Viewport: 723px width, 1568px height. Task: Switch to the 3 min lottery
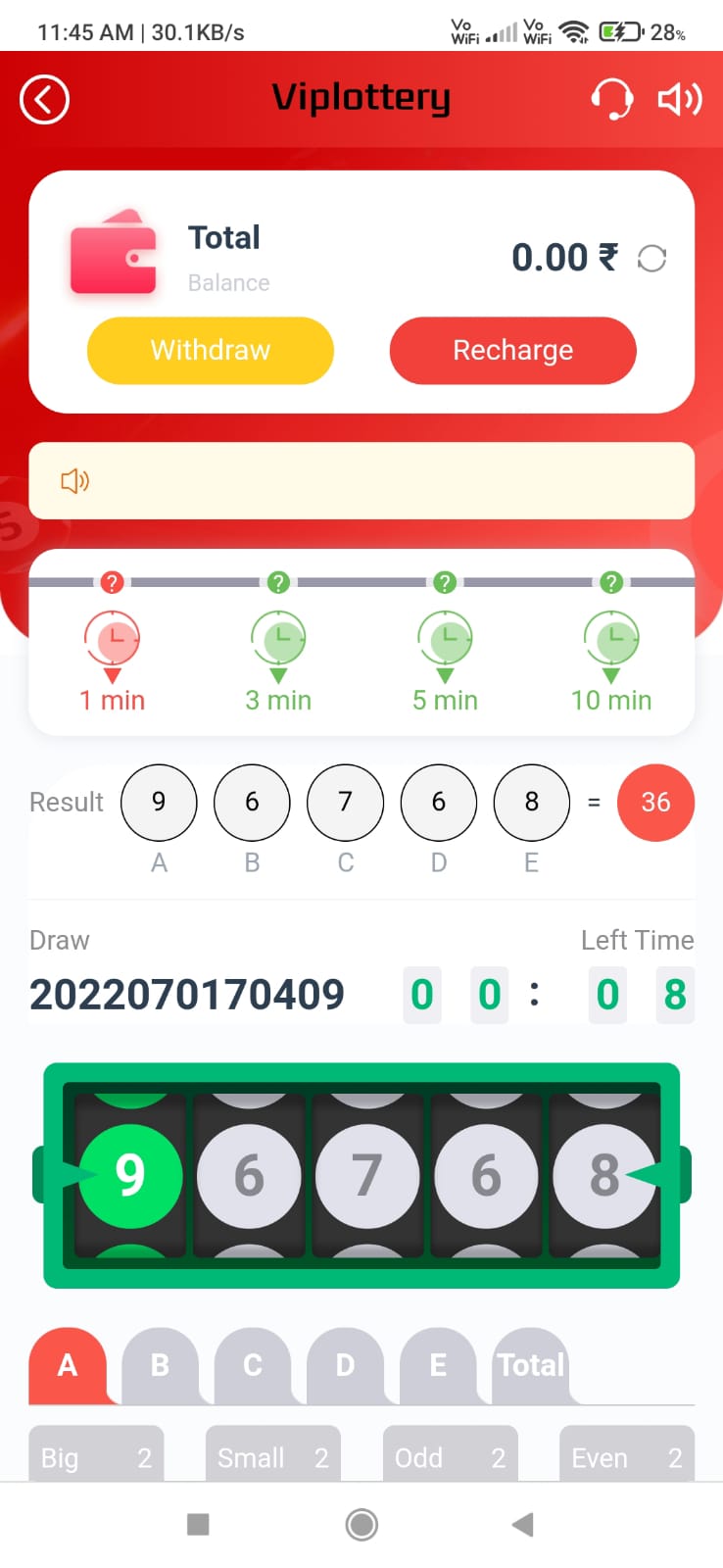tap(278, 659)
